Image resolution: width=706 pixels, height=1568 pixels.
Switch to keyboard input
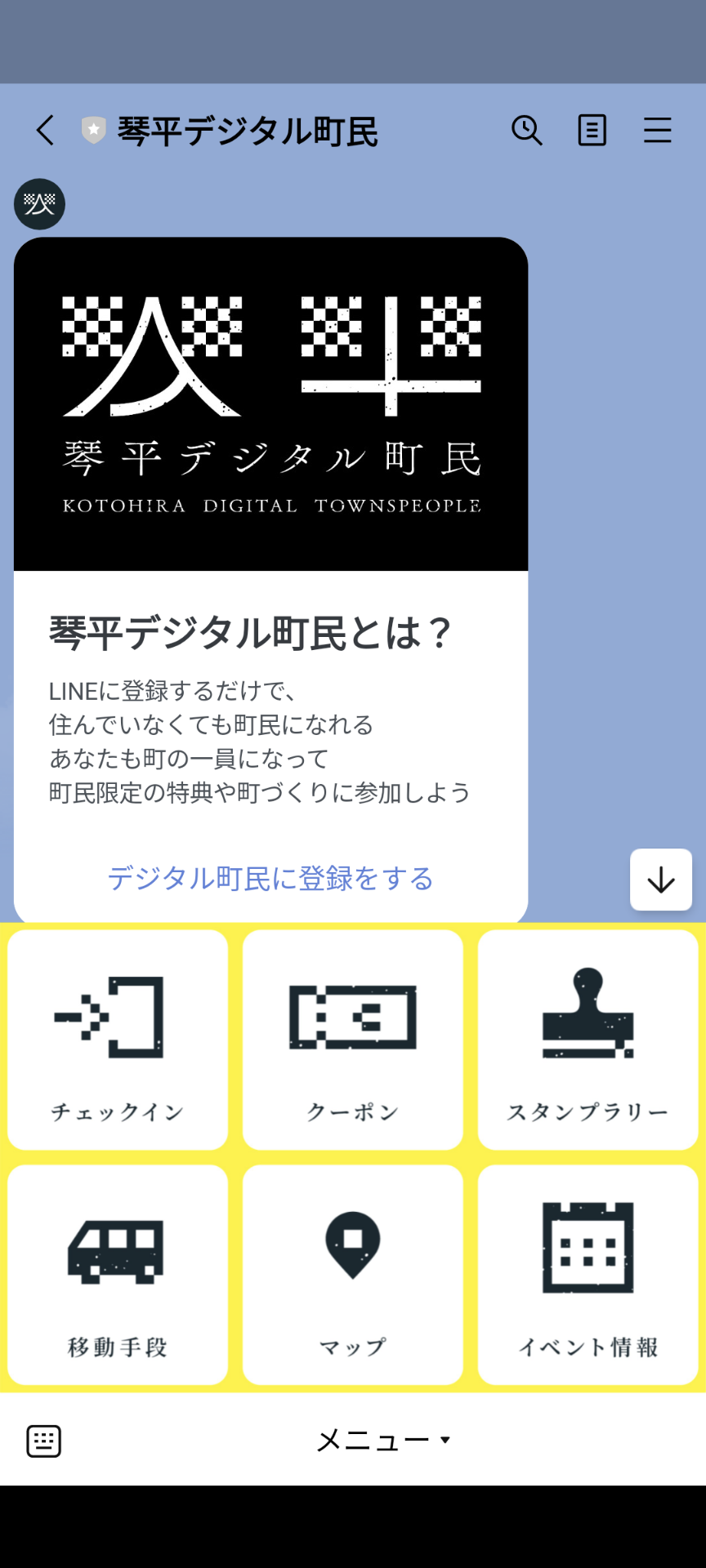(44, 1441)
